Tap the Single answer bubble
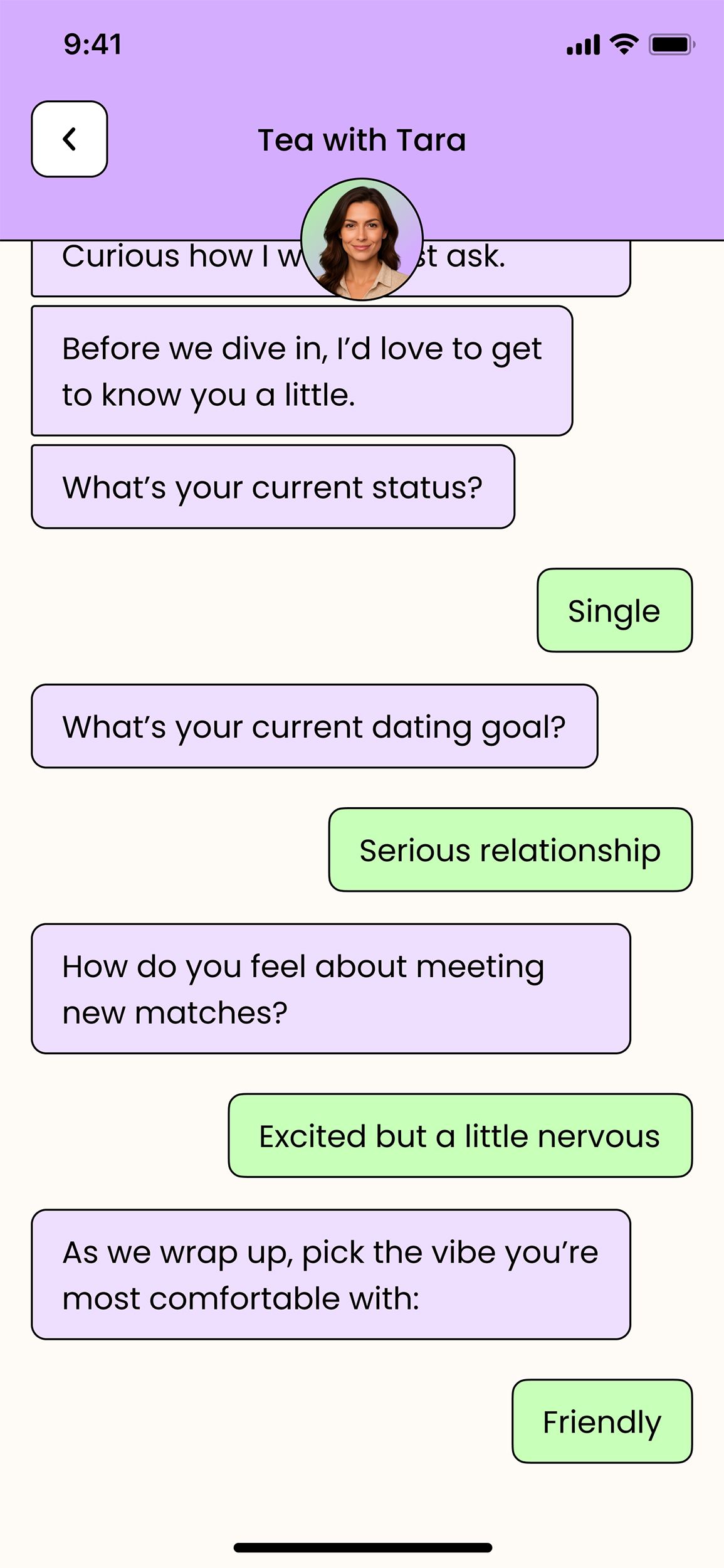724x1568 pixels. click(x=614, y=610)
